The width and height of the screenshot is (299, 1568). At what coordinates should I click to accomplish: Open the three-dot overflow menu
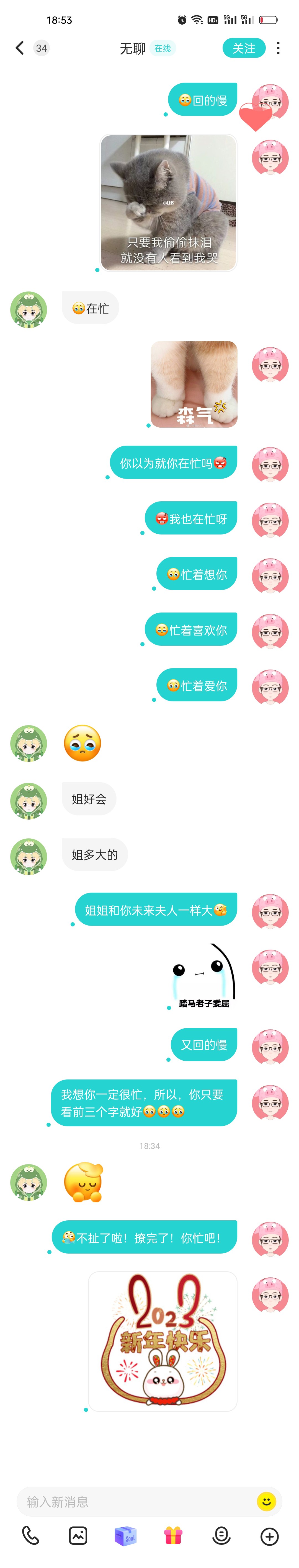[x=278, y=48]
